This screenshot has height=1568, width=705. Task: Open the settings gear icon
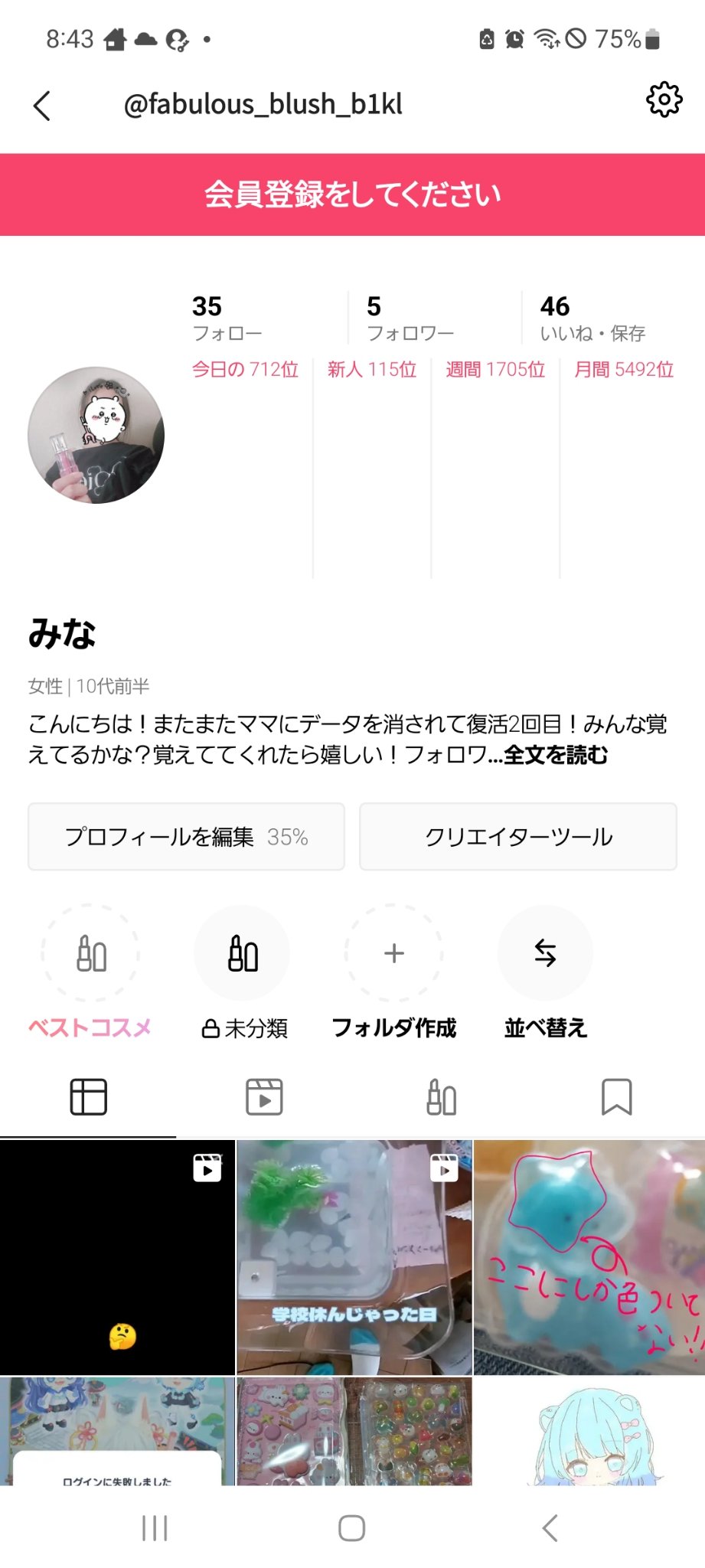[663, 100]
